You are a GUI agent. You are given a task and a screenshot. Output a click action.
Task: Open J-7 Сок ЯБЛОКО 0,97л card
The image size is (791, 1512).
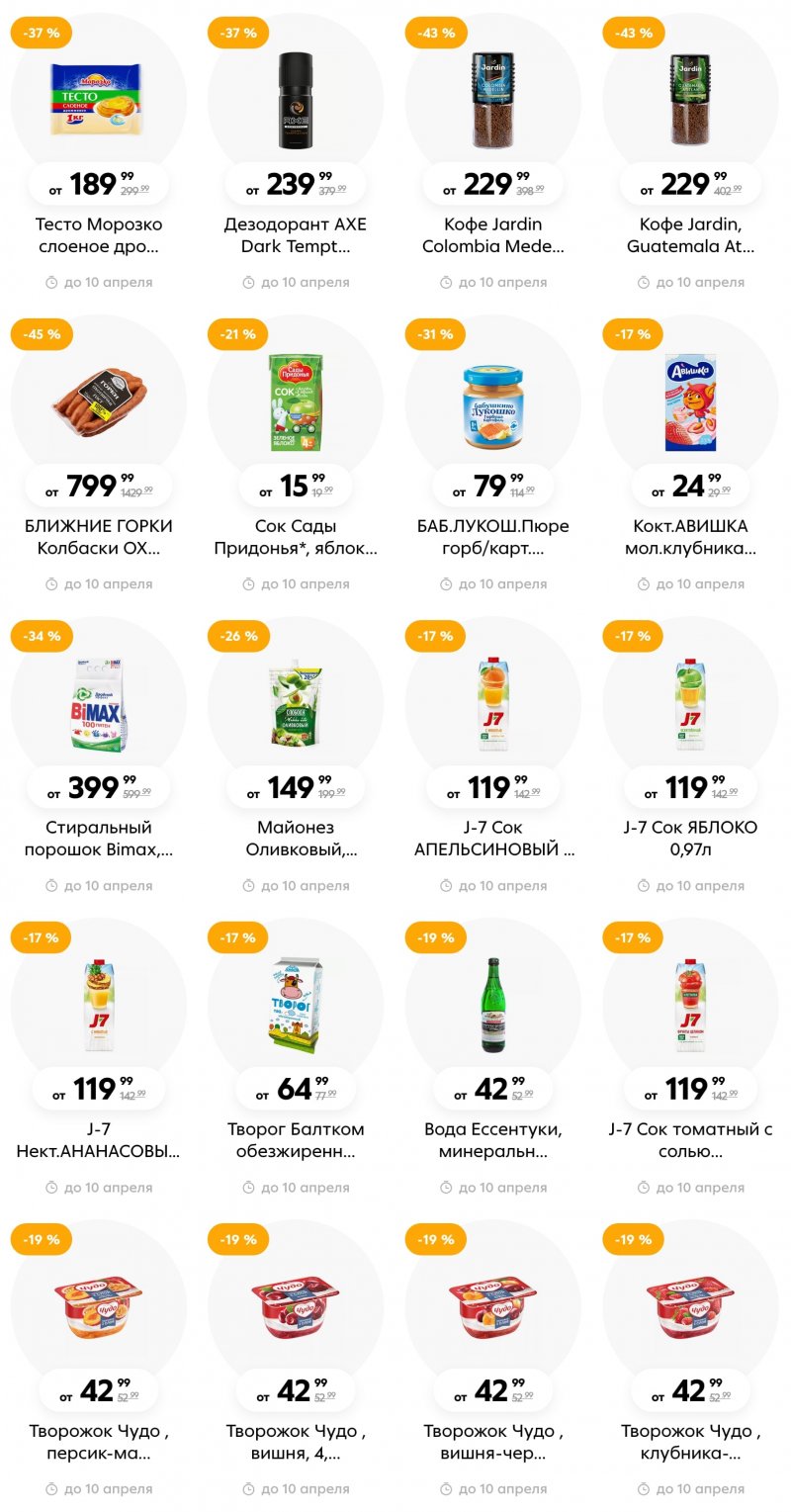(690, 702)
